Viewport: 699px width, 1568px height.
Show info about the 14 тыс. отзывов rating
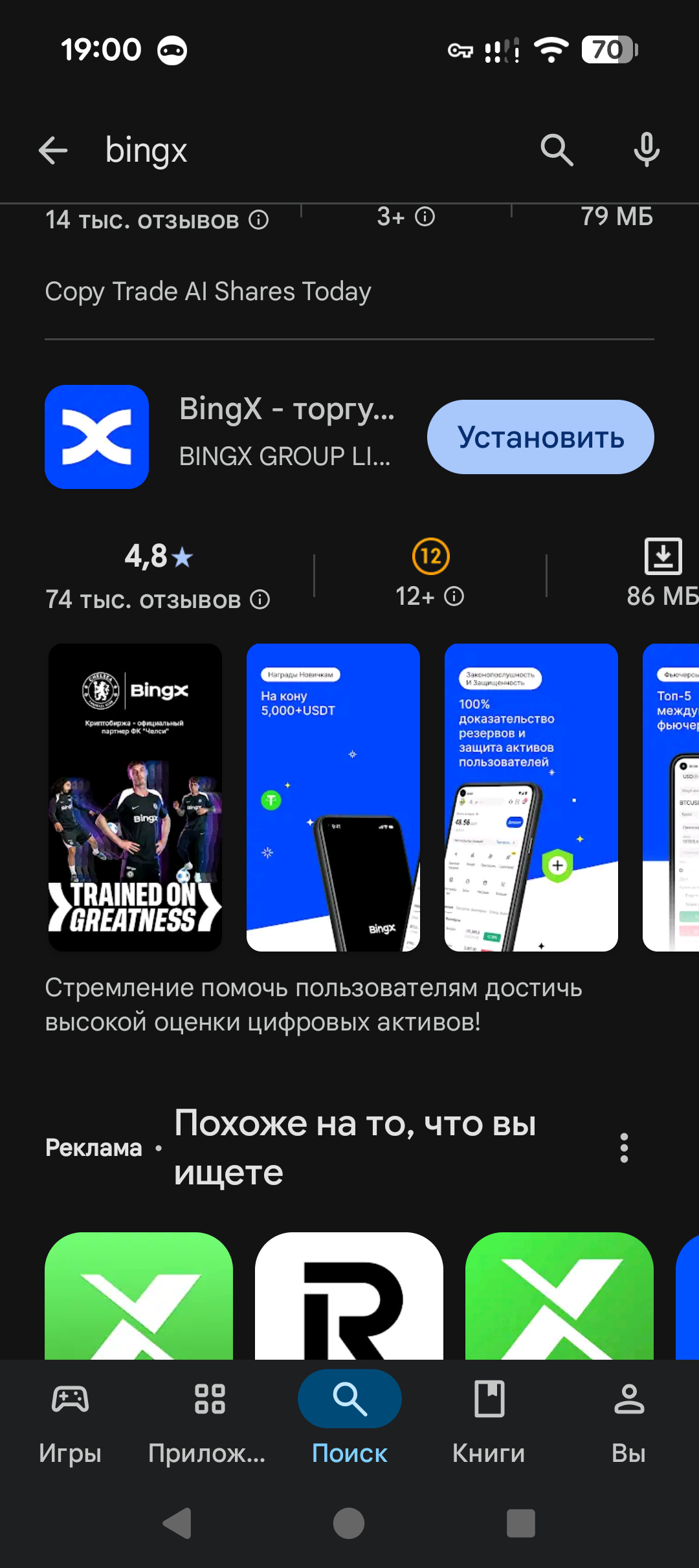pyautogui.click(x=259, y=220)
